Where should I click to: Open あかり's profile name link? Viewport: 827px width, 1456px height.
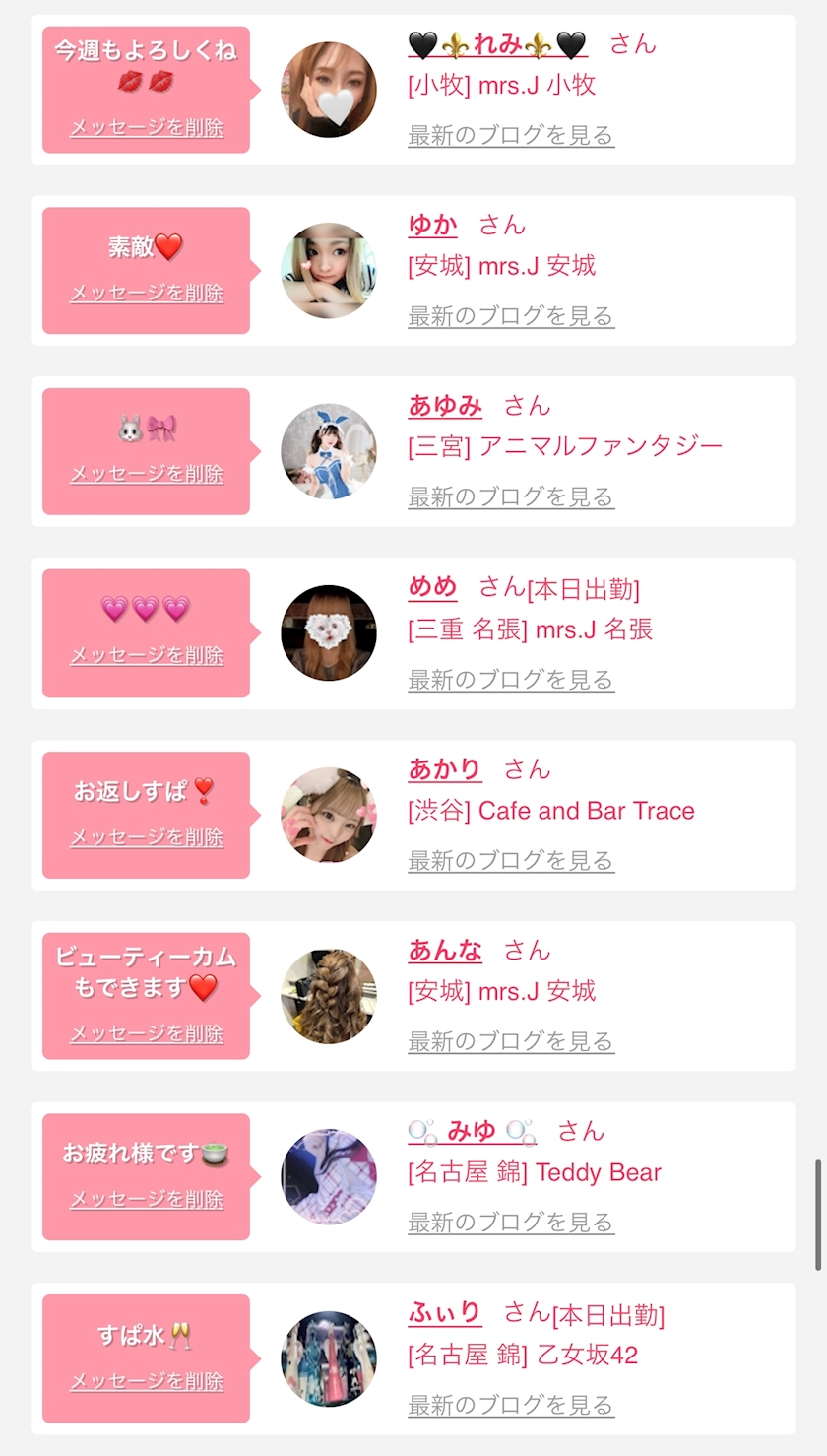445,769
